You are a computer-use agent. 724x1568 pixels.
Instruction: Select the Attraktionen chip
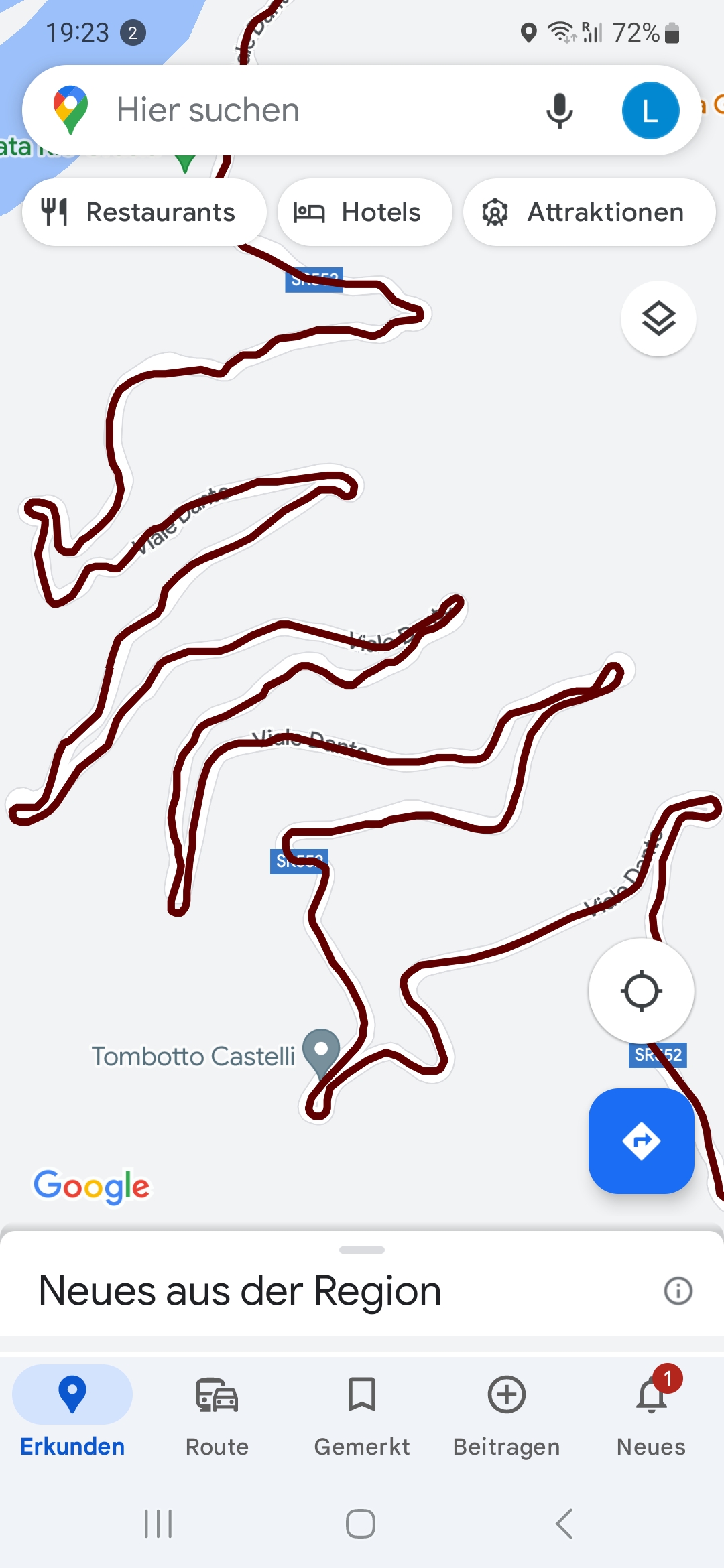pos(589,212)
